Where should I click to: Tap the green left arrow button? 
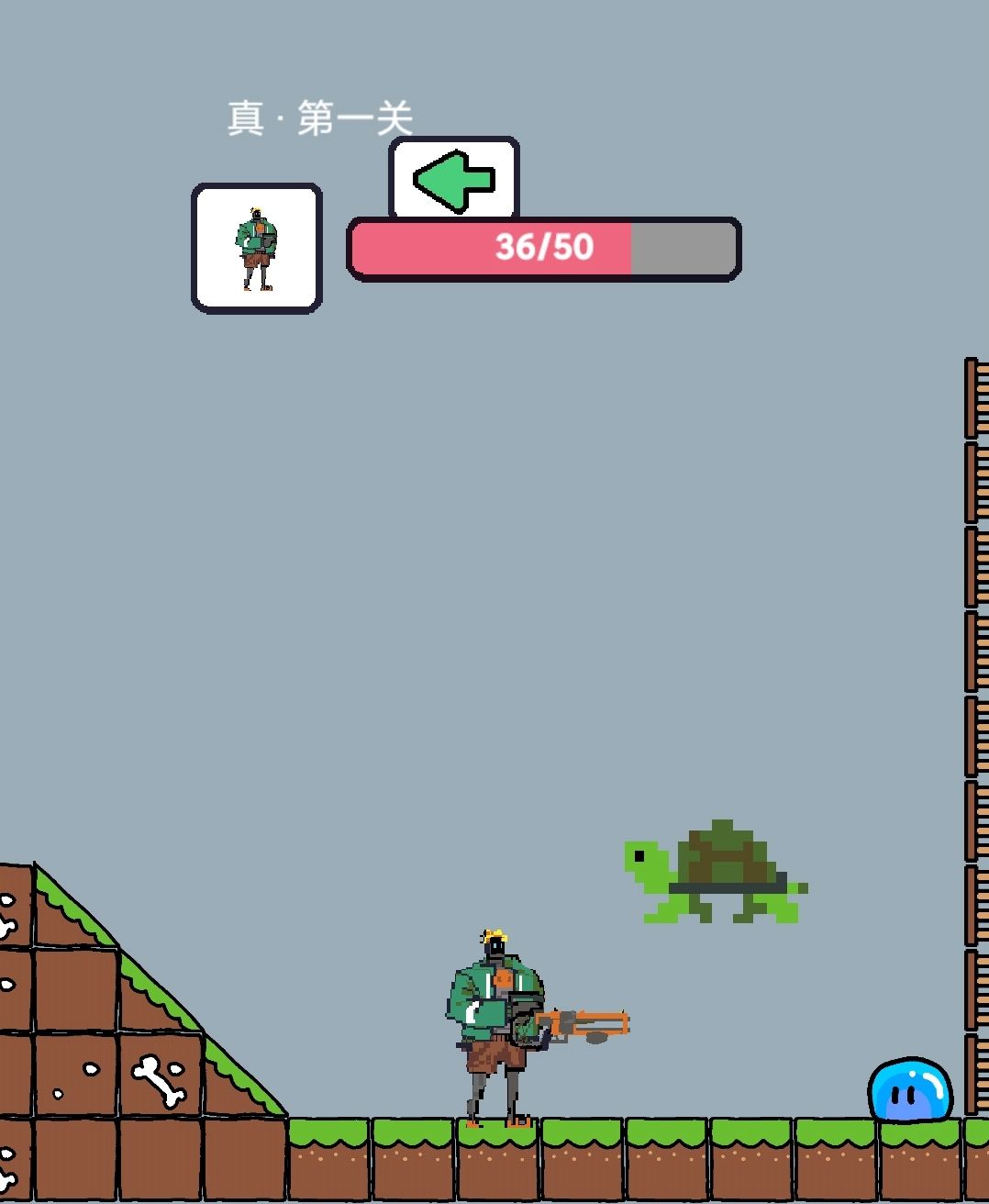(x=454, y=179)
